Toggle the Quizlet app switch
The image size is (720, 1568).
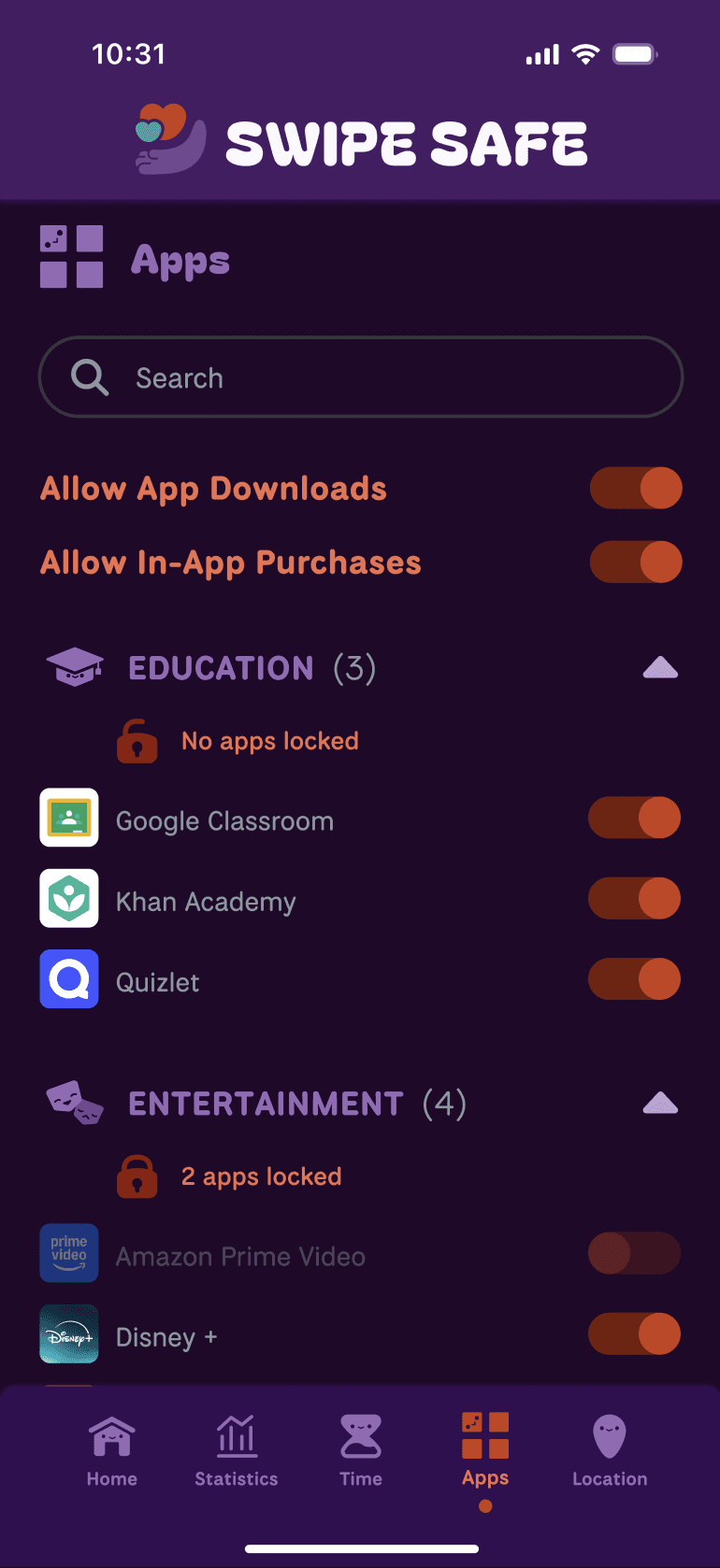click(x=634, y=979)
